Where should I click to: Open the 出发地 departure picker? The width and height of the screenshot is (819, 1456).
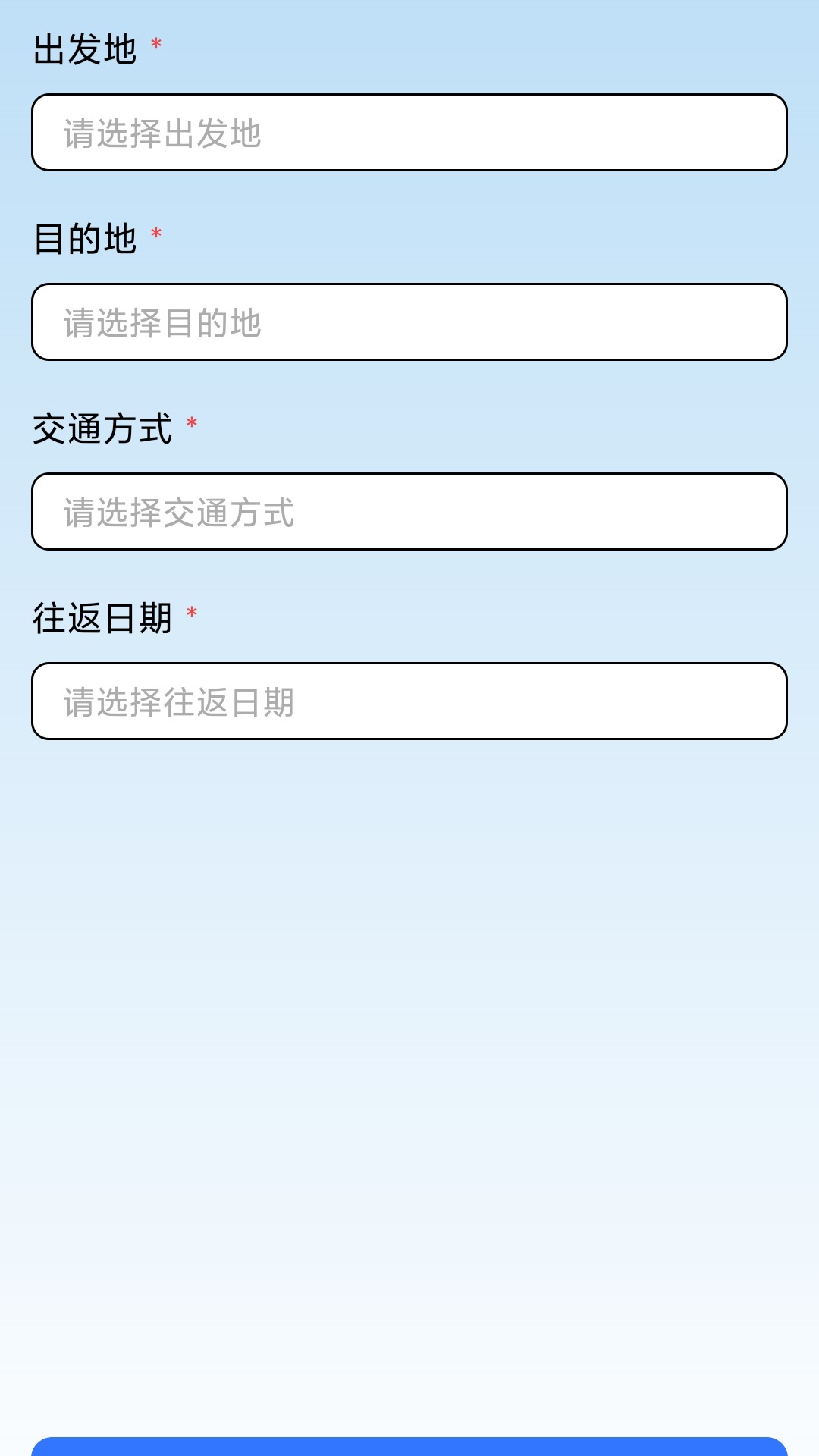pyautogui.click(x=409, y=133)
